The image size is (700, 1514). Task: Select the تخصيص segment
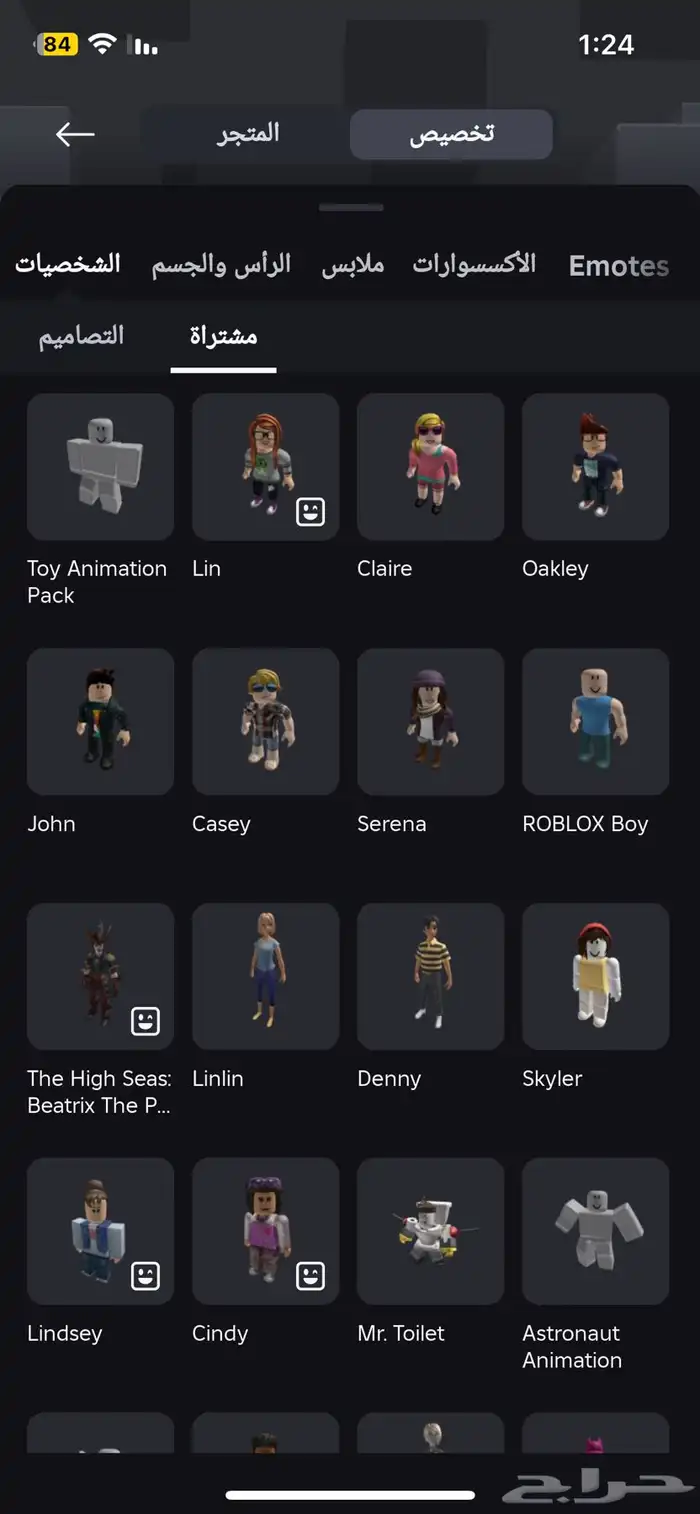point(451,134)
